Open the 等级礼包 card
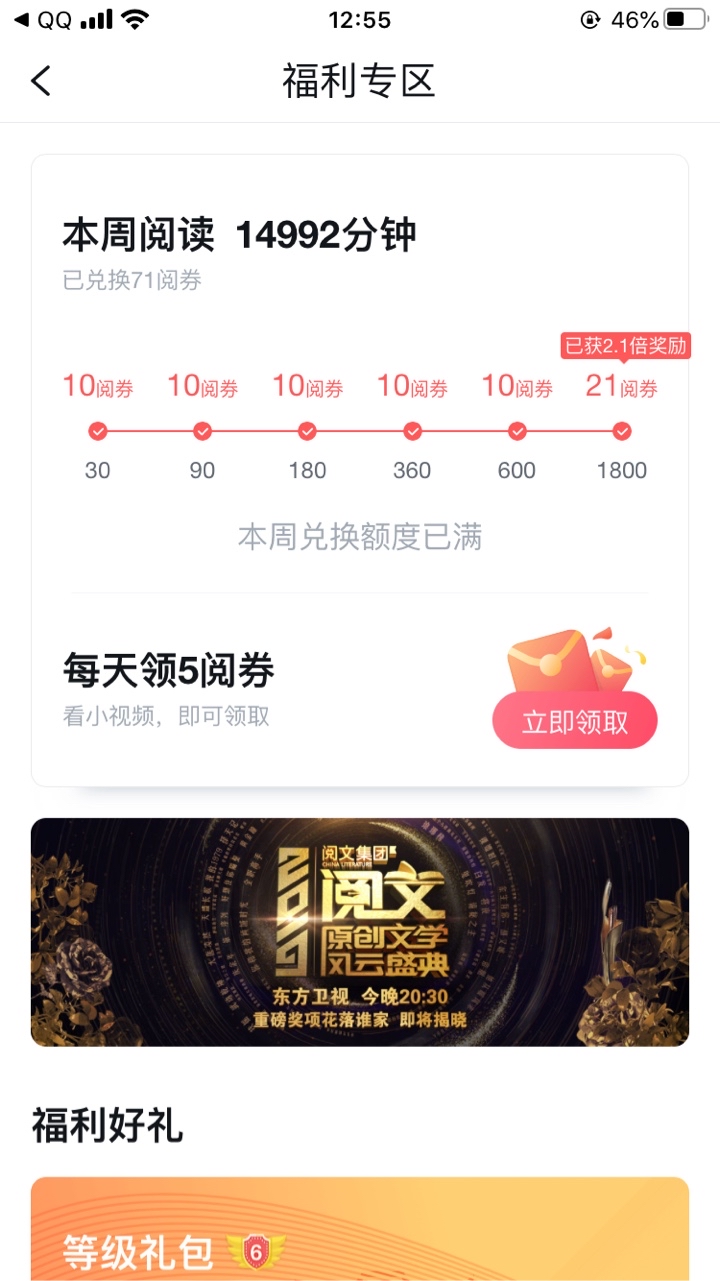 (x=360, y=1232)
